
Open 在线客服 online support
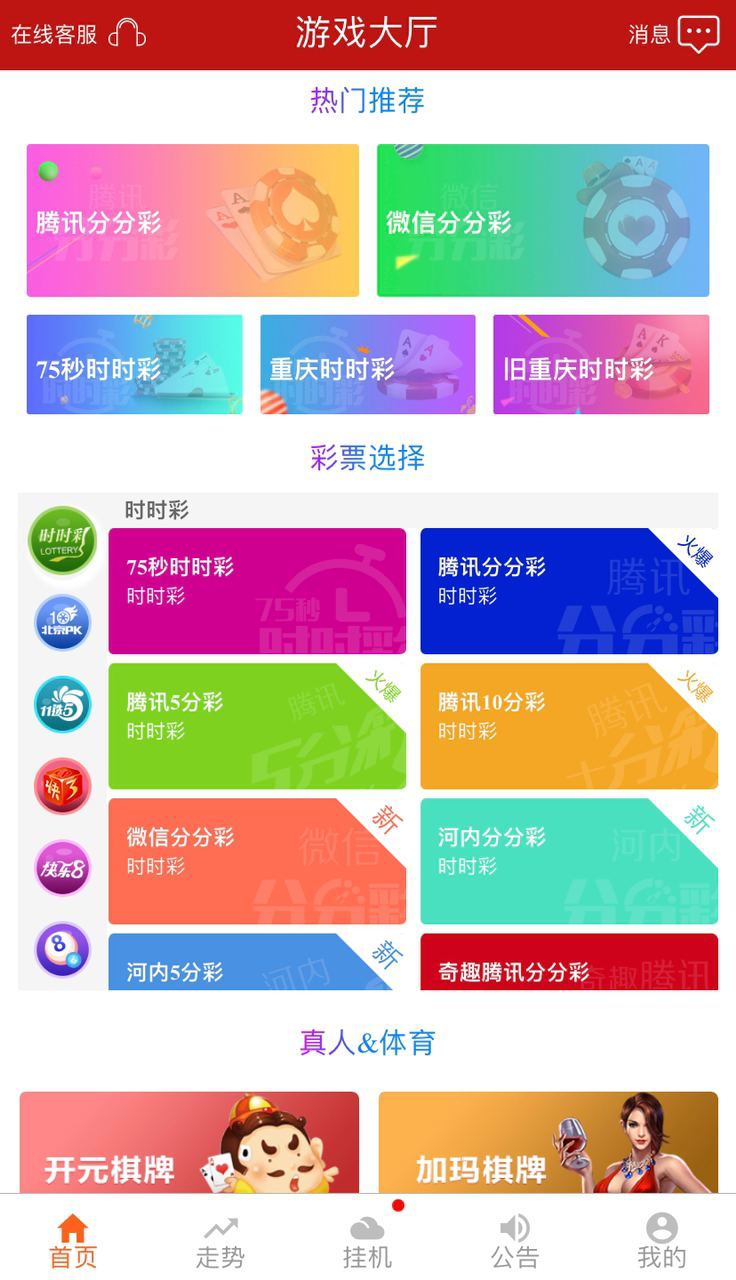pos(78,34)
